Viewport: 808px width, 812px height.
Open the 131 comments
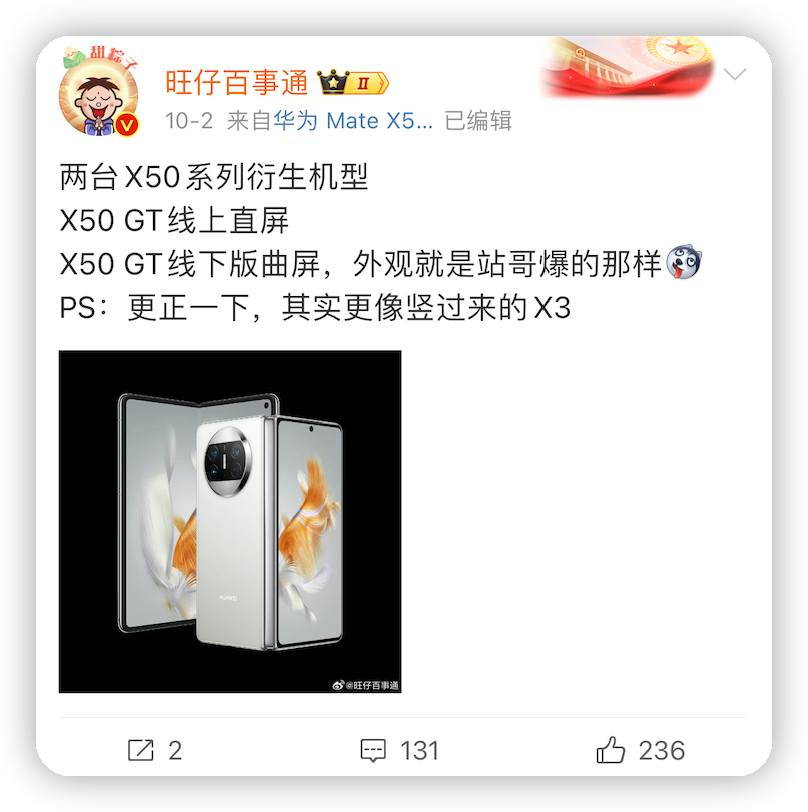(399, 750)
